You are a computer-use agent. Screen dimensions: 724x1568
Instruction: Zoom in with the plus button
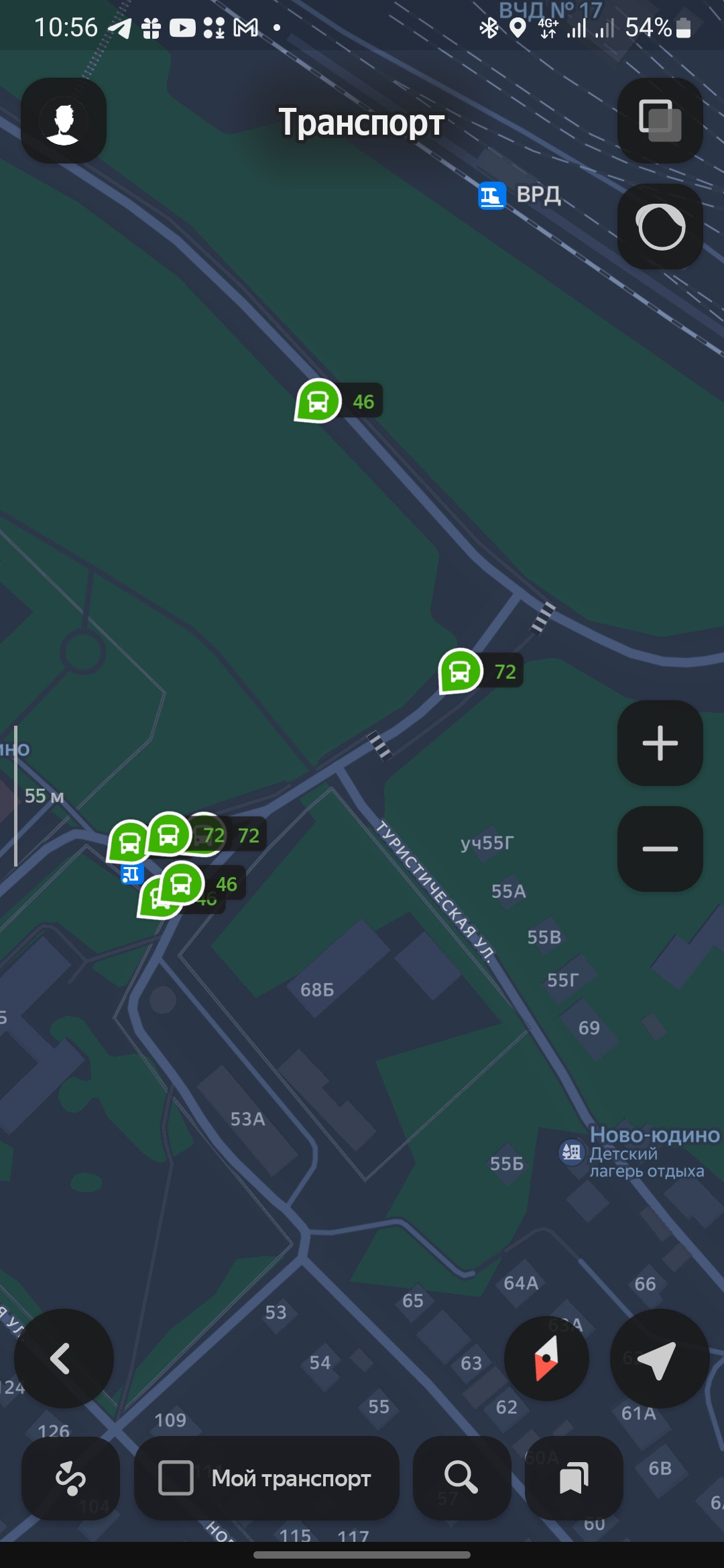tap(660, 743)
